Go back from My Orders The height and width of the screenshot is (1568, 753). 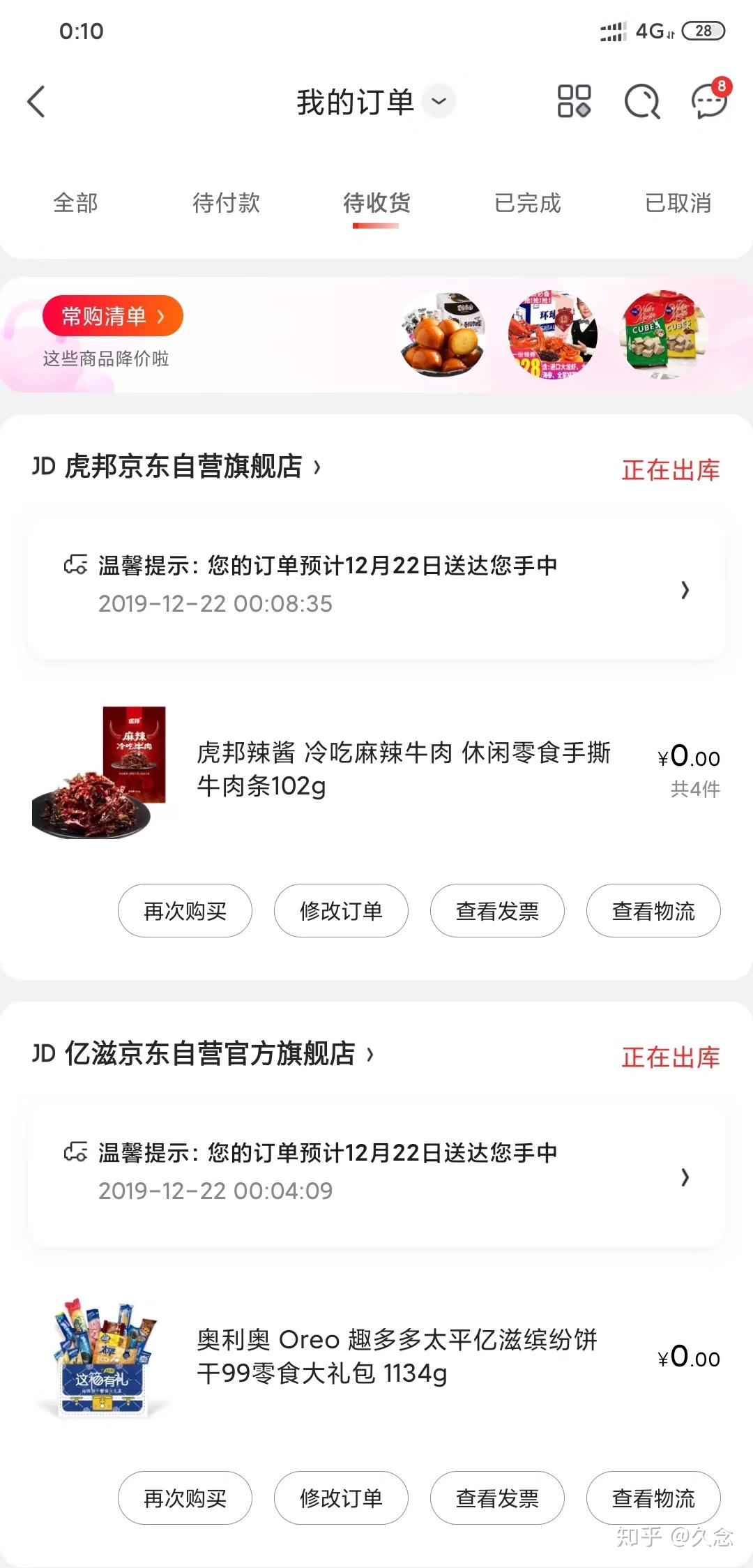pos(36,102)
